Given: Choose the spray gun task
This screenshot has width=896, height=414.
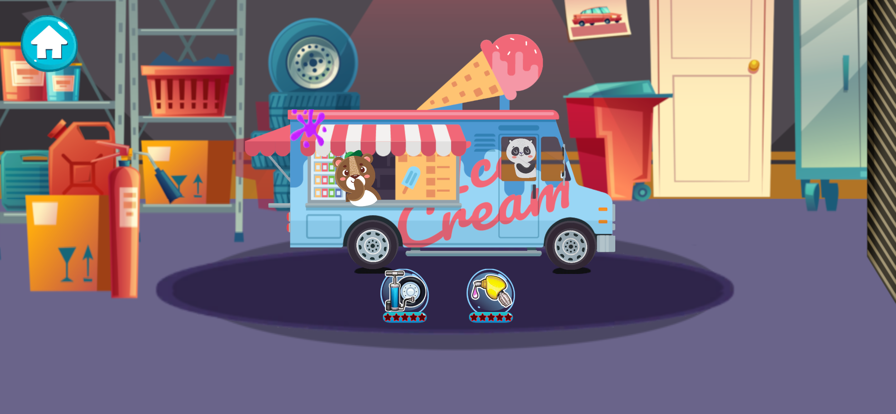Looking at the screenshot, I should click(x=490, y=293).
